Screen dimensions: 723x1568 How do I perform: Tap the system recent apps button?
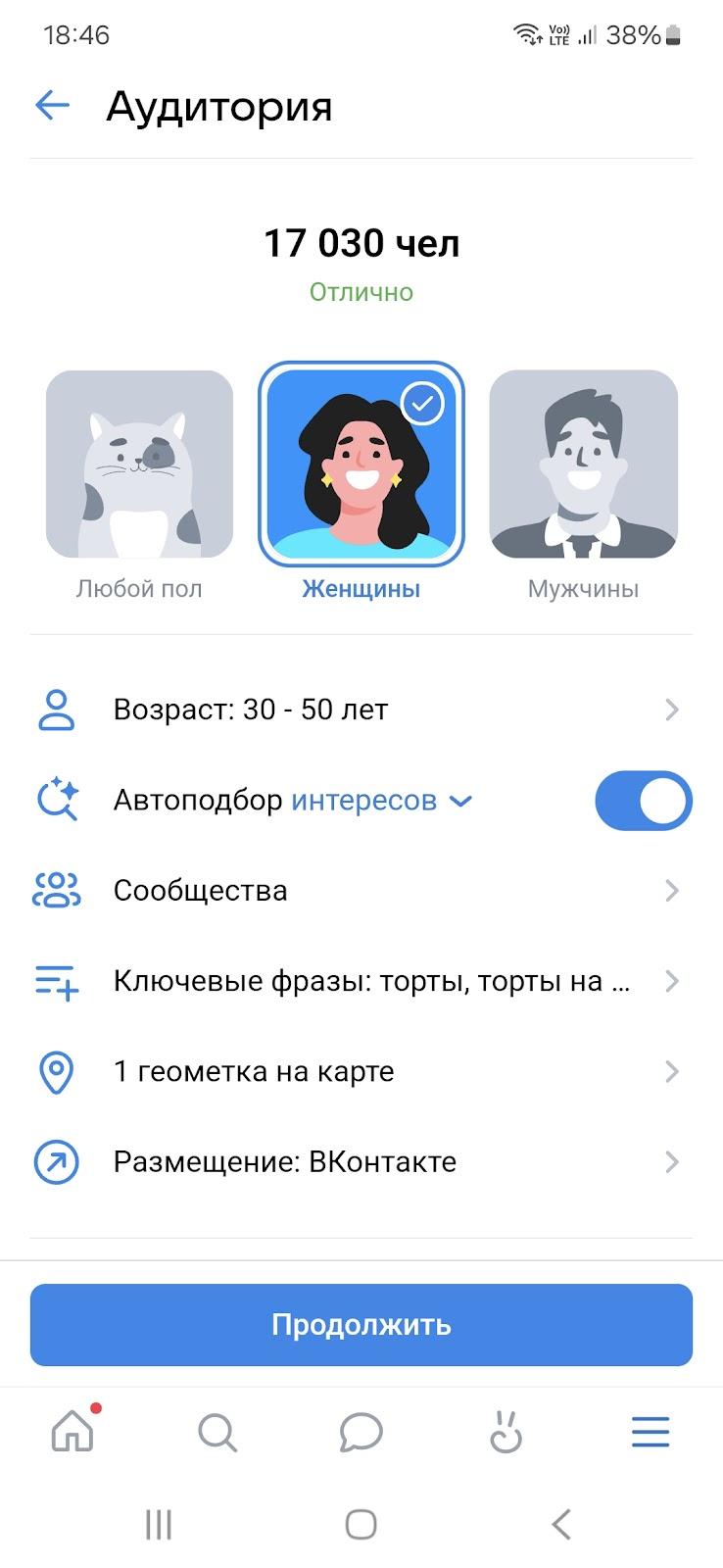tap(158, 1524)
